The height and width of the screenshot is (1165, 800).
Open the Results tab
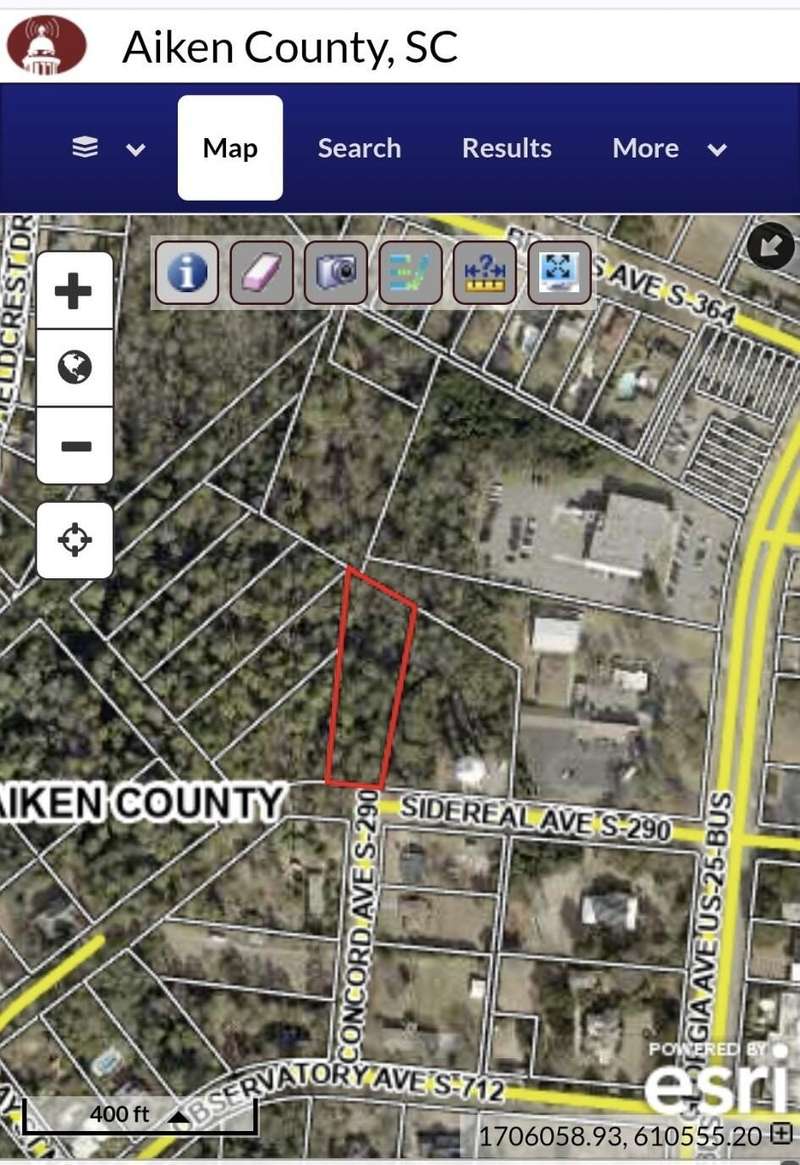point(506,148)
